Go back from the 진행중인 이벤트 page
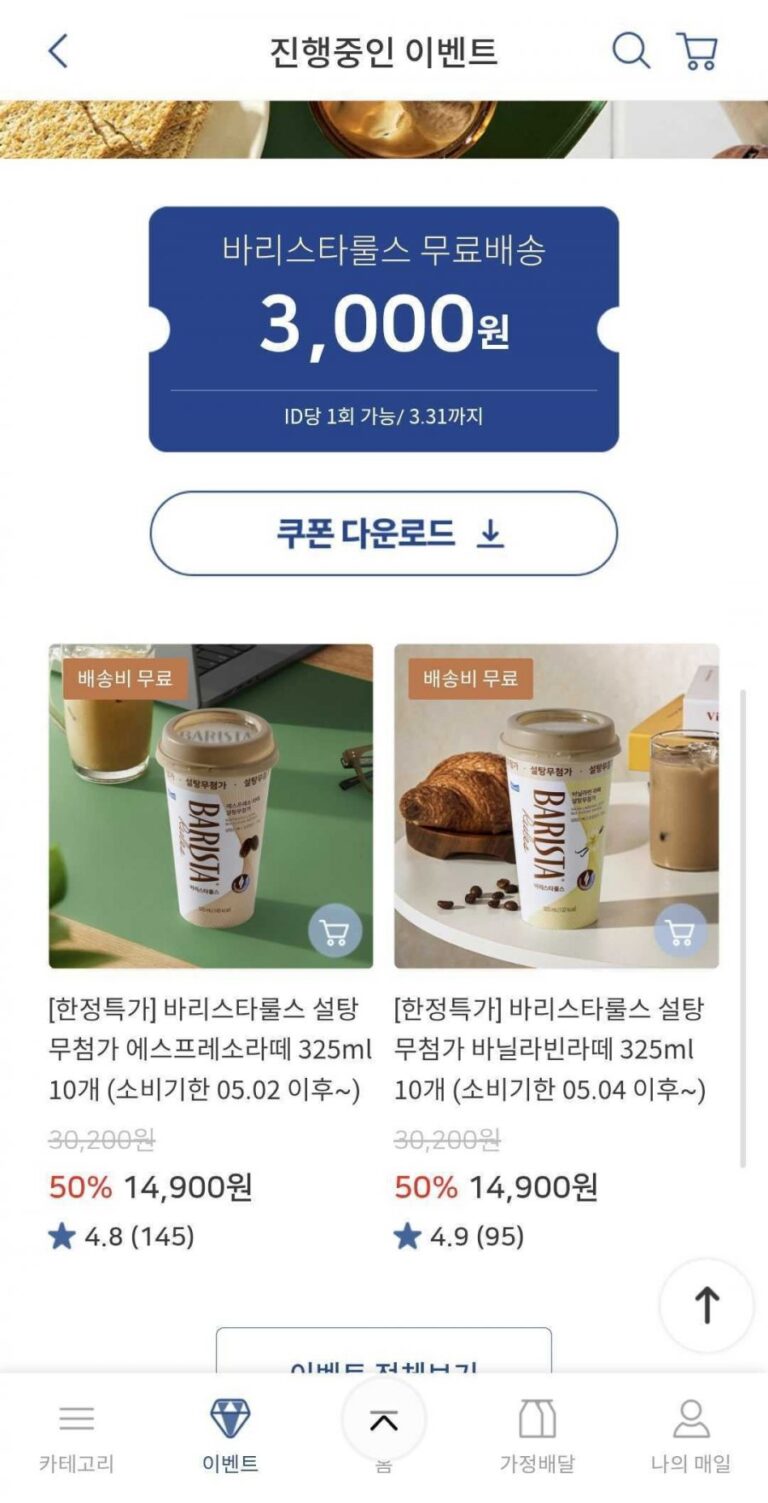The height and width of the screenshot is (1503, 768). click(59, 51)
